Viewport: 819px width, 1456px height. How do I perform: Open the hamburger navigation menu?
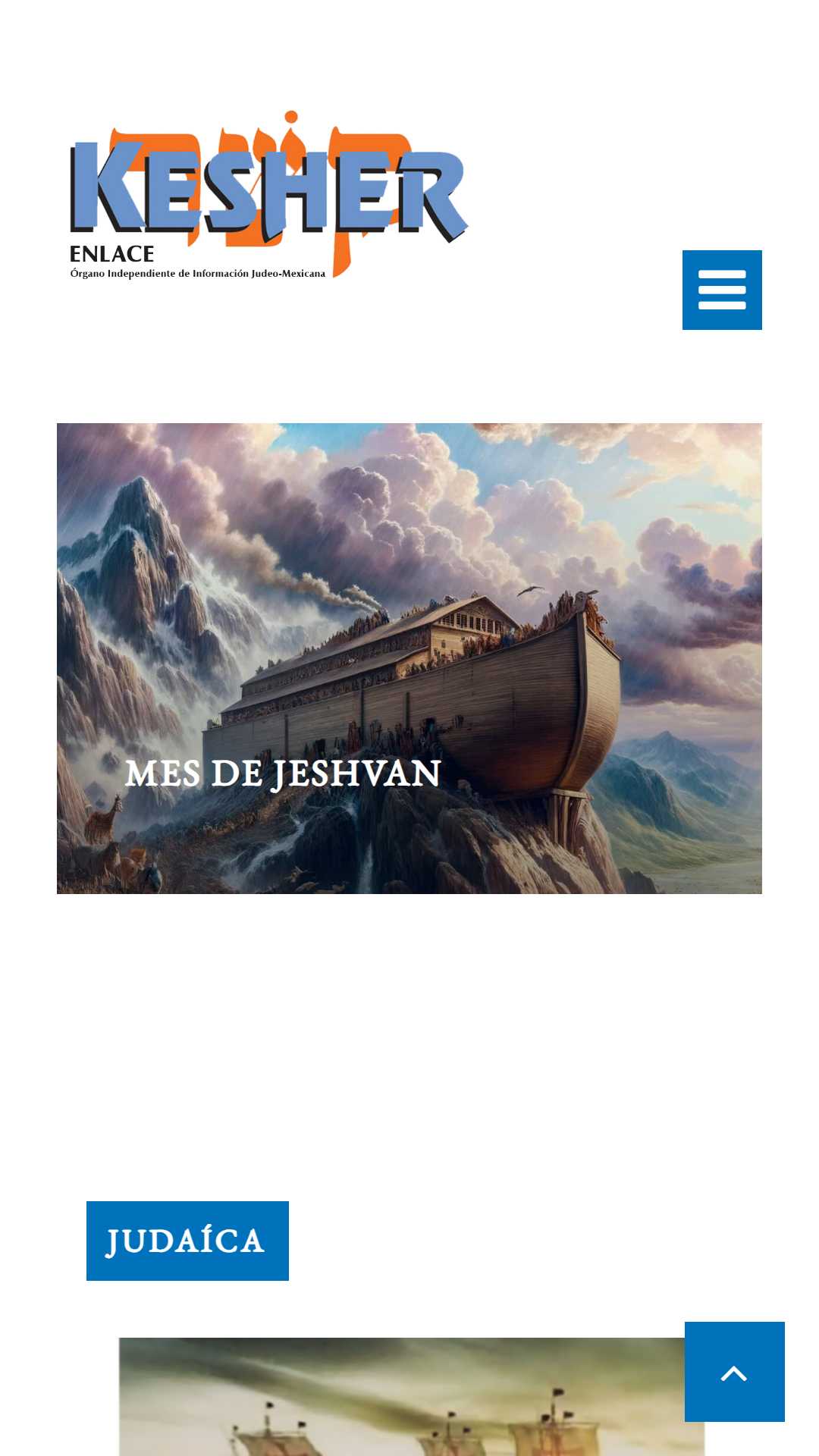(722, 290)
